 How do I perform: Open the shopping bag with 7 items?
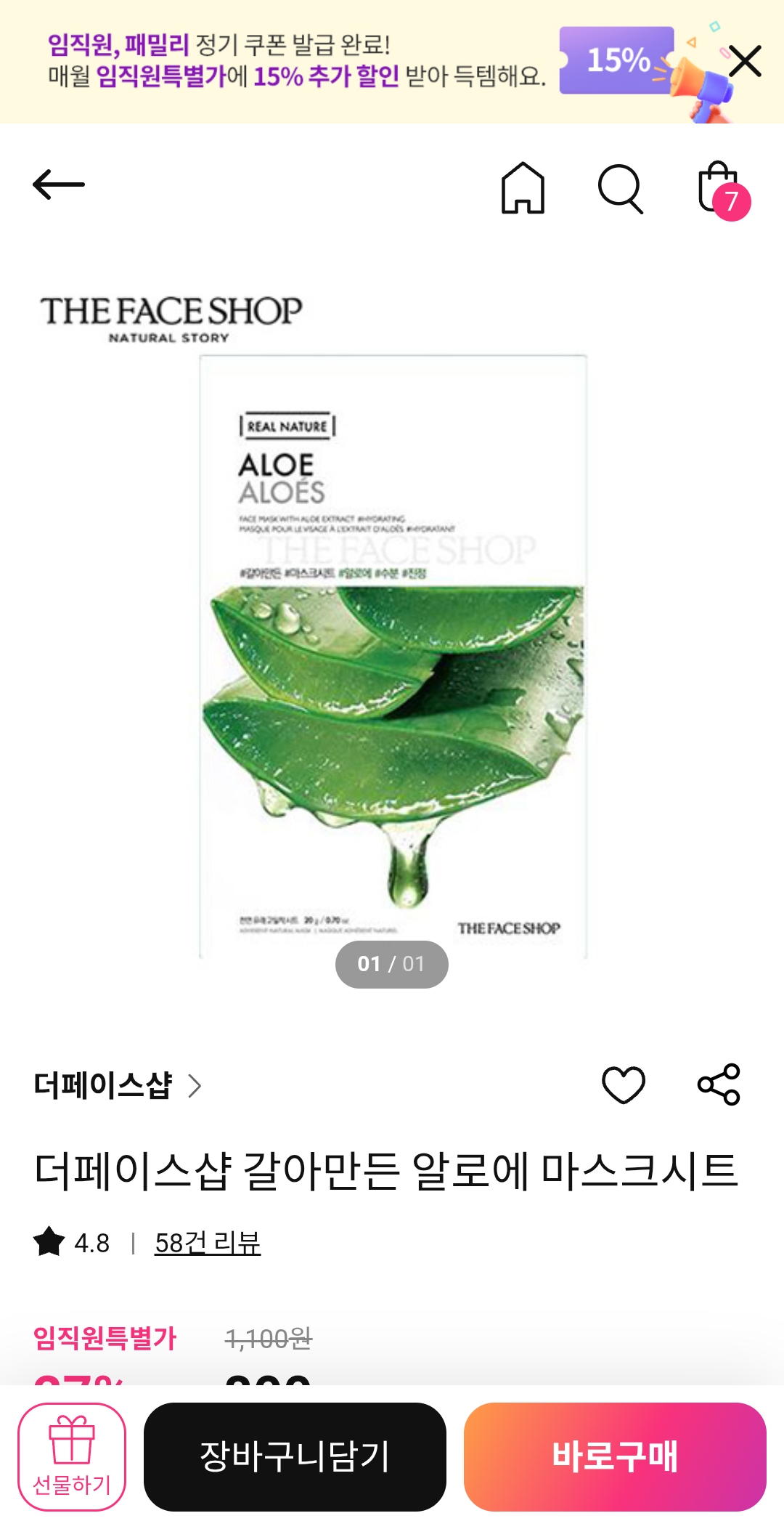[720, 189]
